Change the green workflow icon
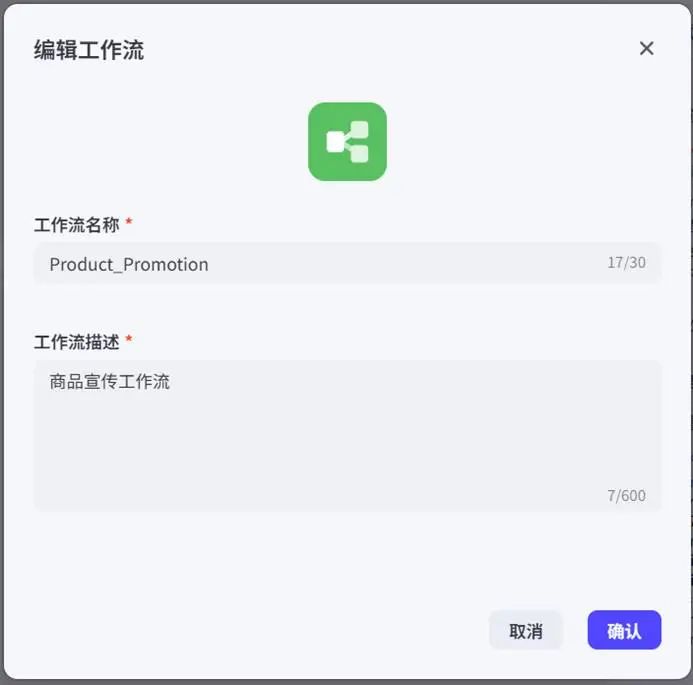Image resolution: width=693 pixels, height=685 pixels. (347, 142)
